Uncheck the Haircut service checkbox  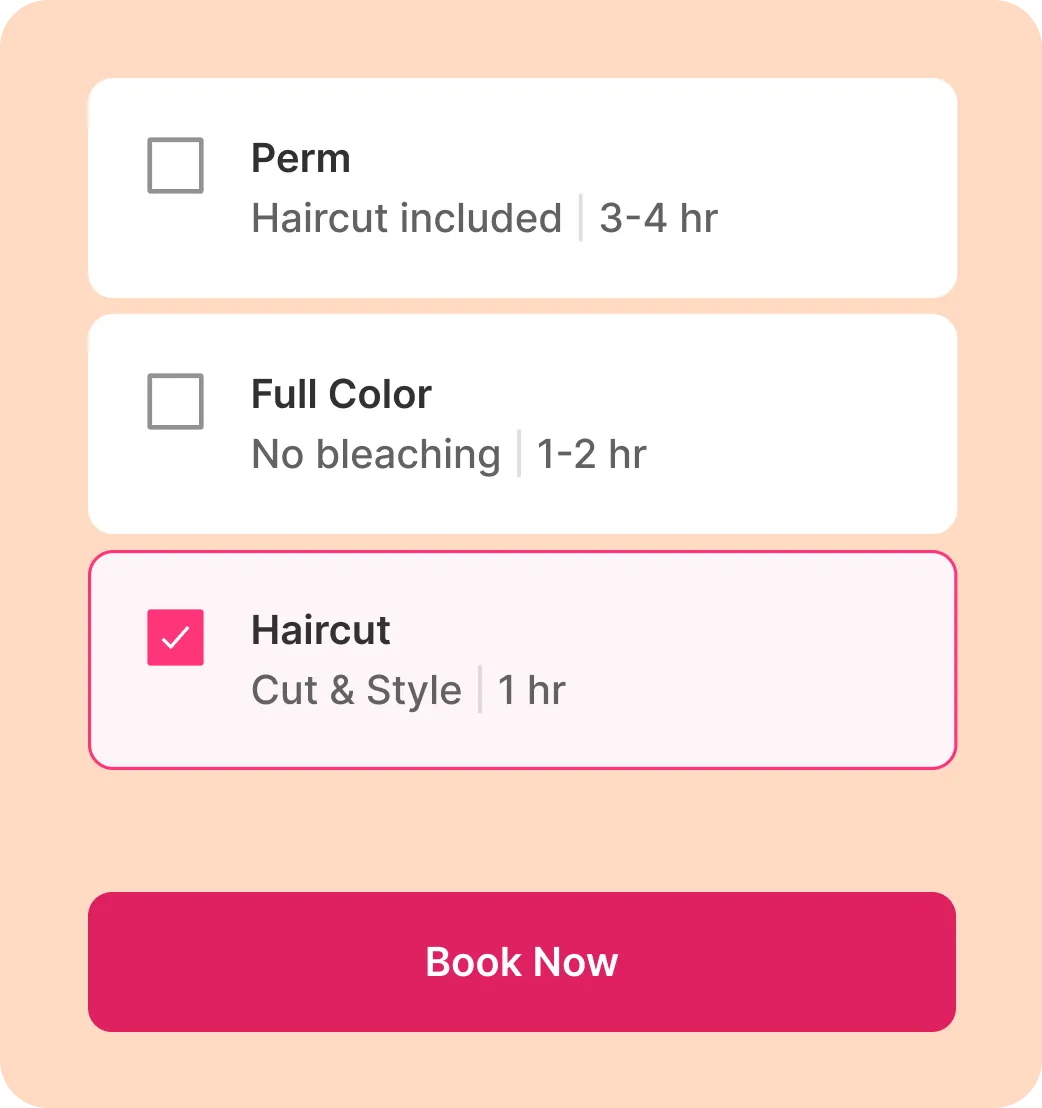tap(175, 638)
